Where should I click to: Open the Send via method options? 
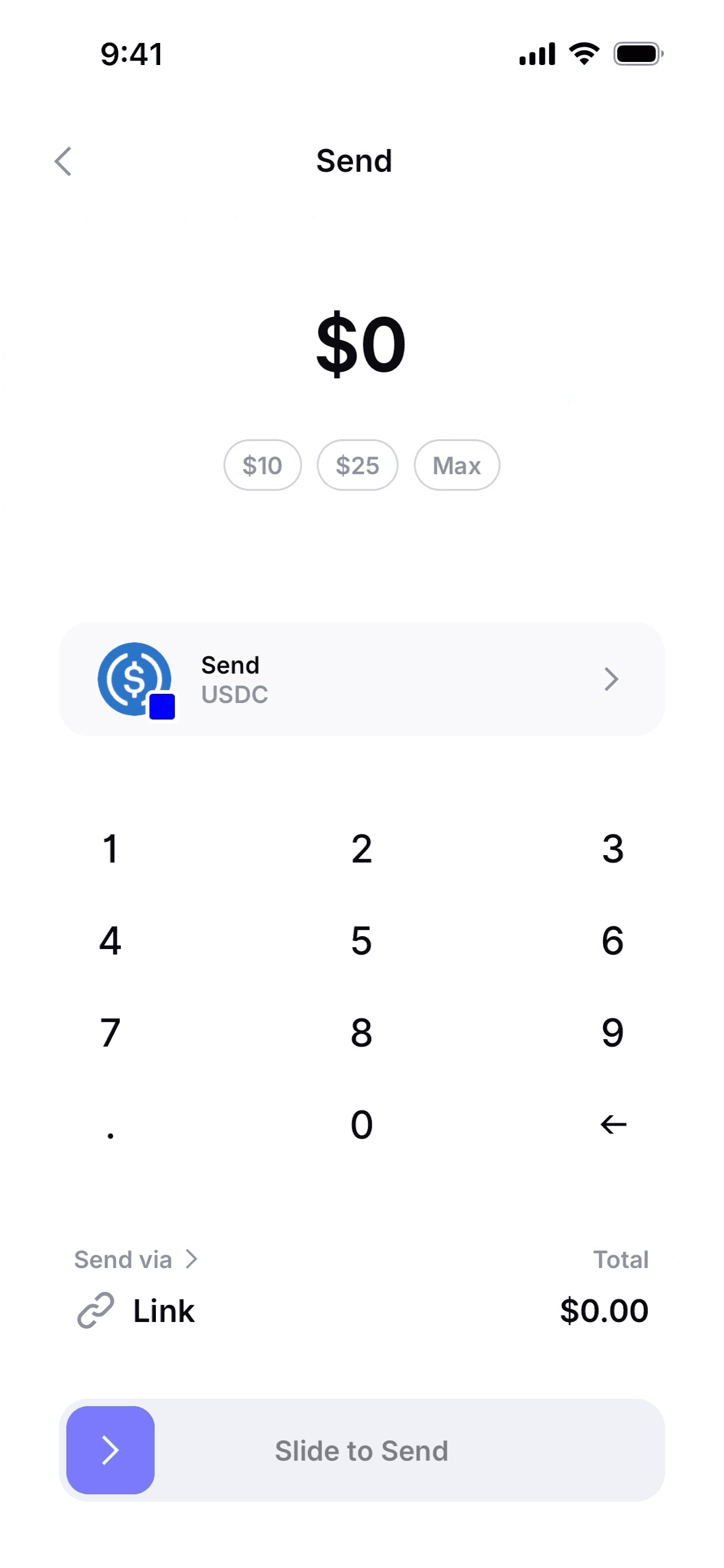point(136,1259)
